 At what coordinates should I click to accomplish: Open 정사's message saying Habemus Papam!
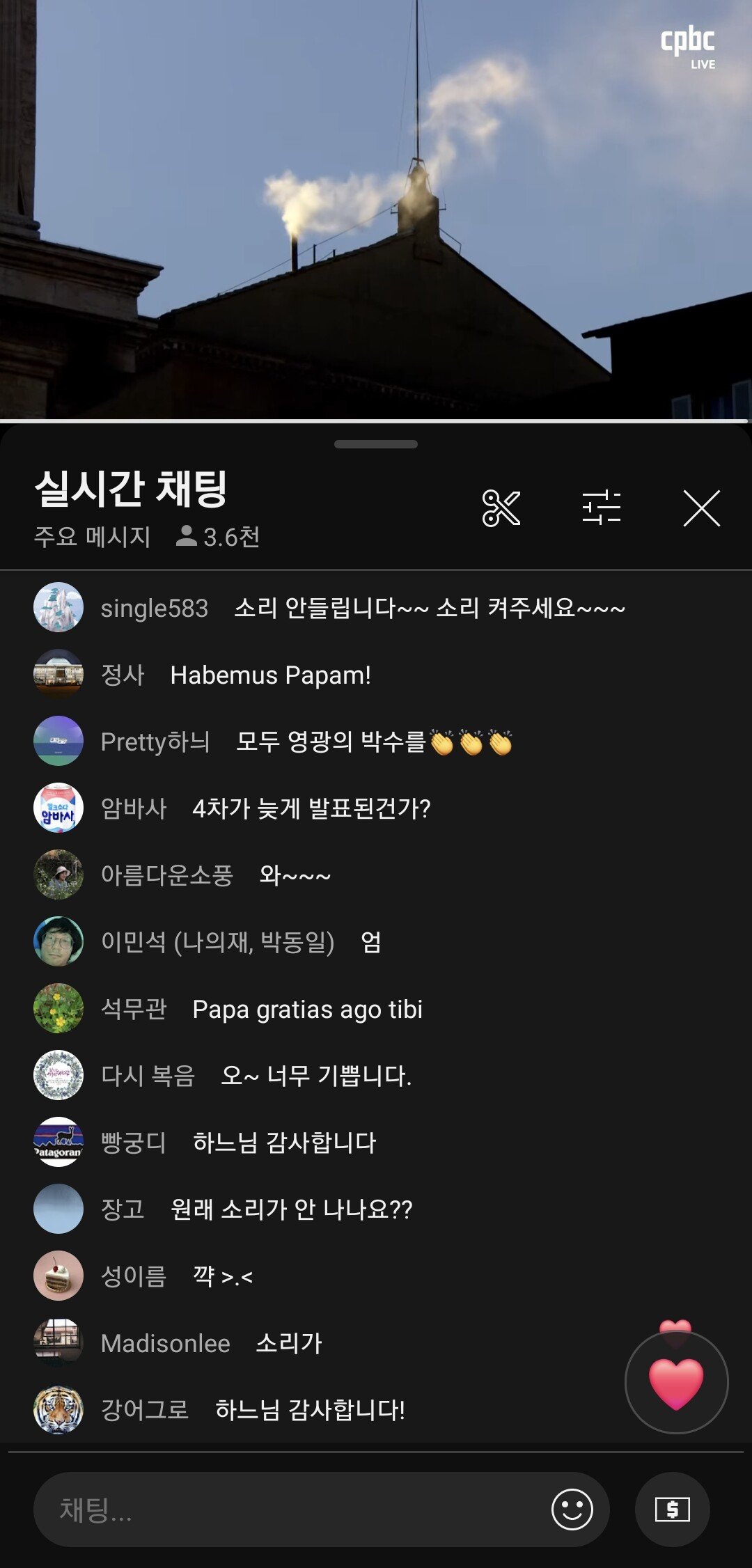272,674
